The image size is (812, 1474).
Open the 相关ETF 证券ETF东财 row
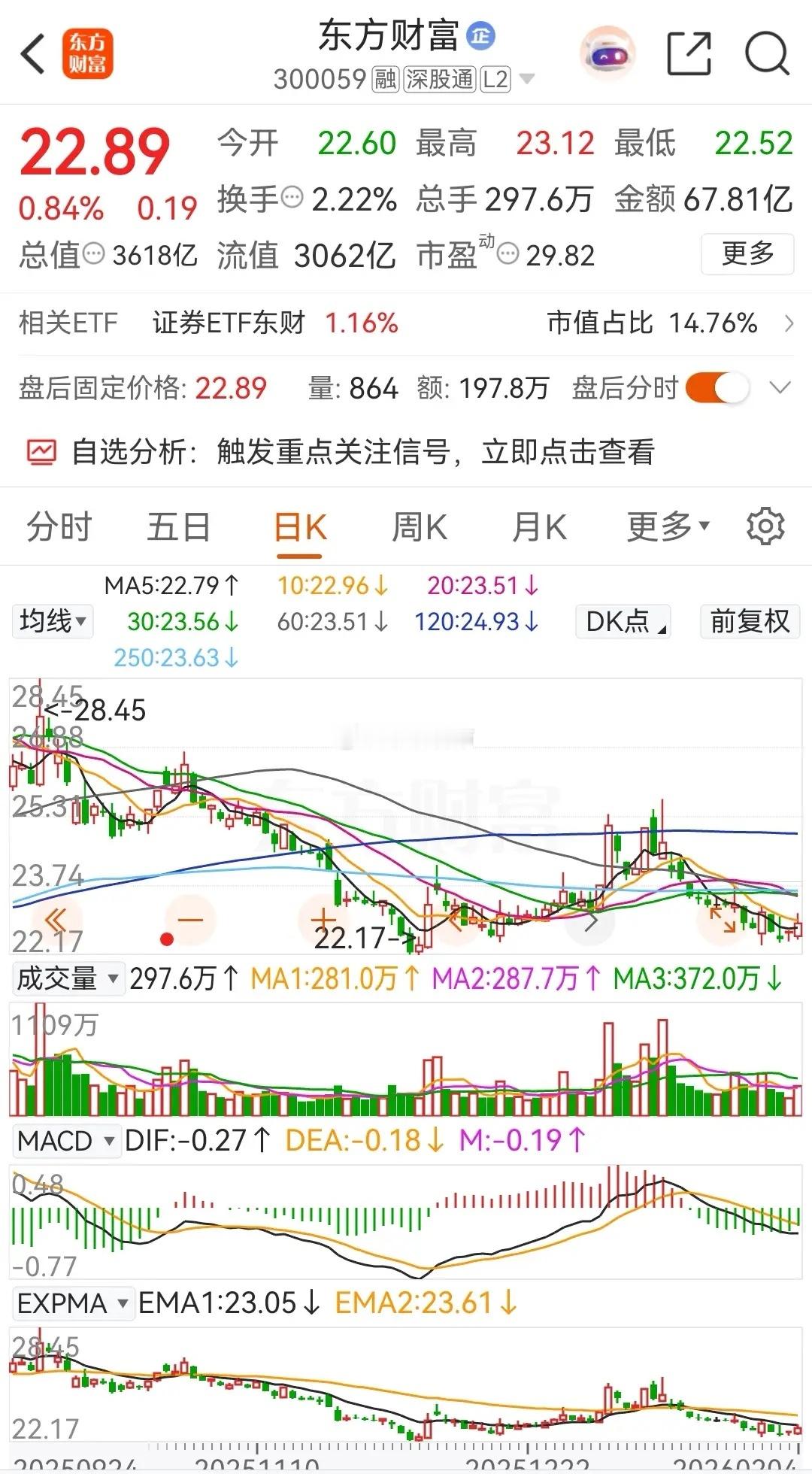click(406, 323)
